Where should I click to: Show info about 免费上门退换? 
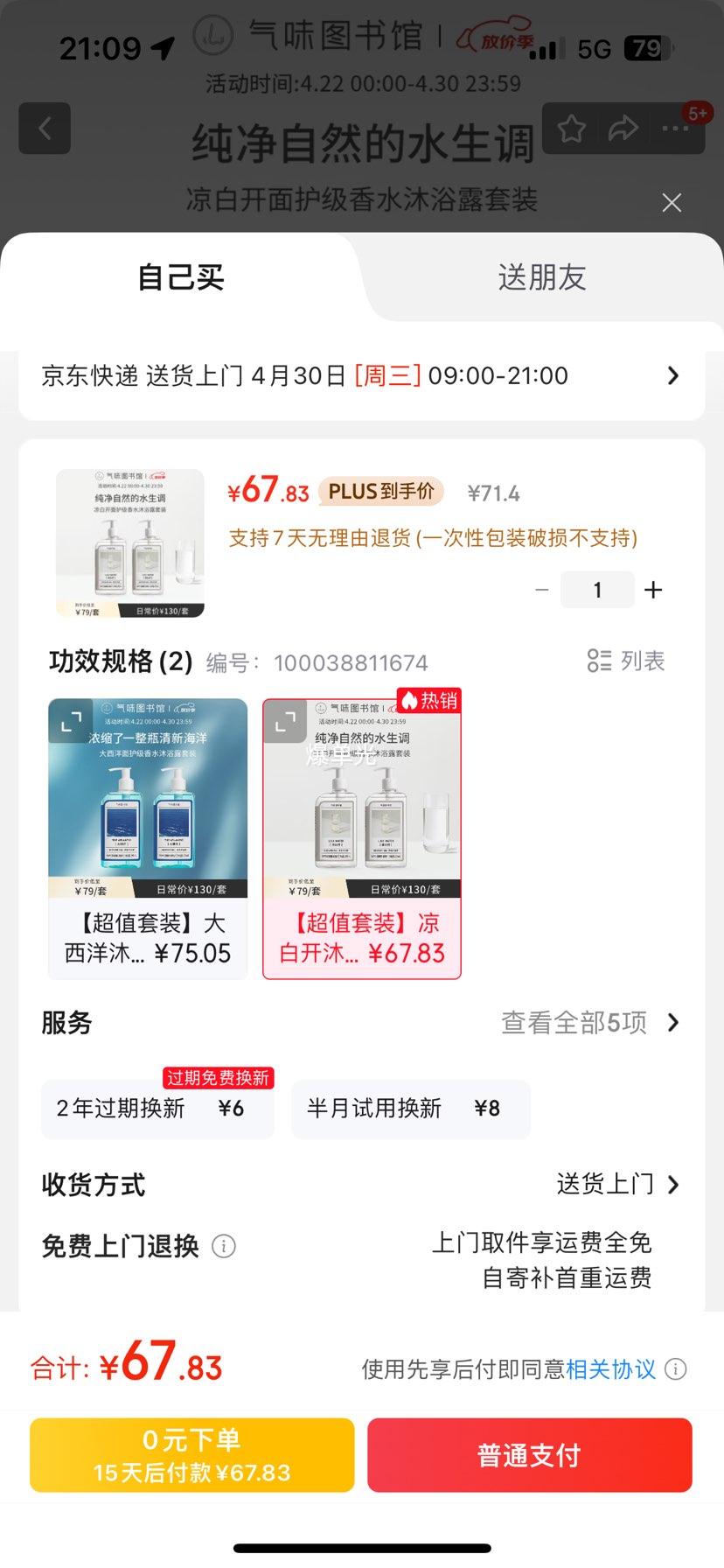[x=224, y=1246]
